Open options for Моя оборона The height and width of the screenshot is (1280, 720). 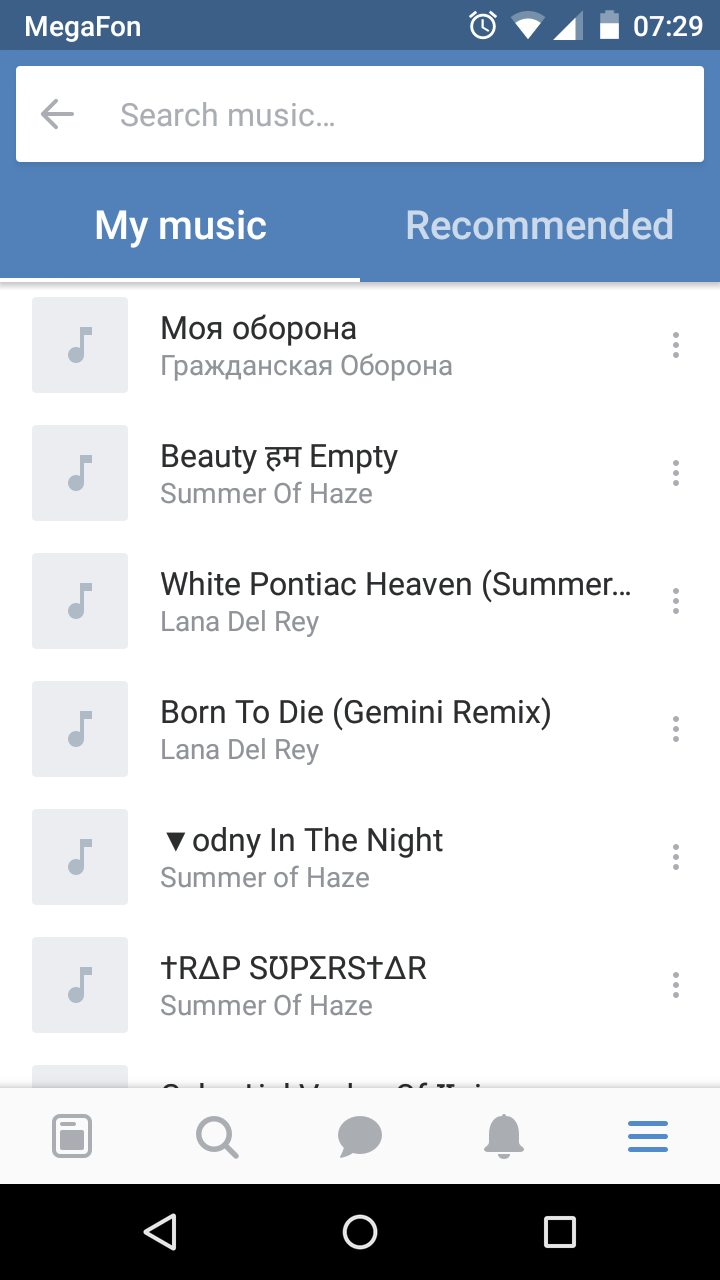[x=676, y=345]
